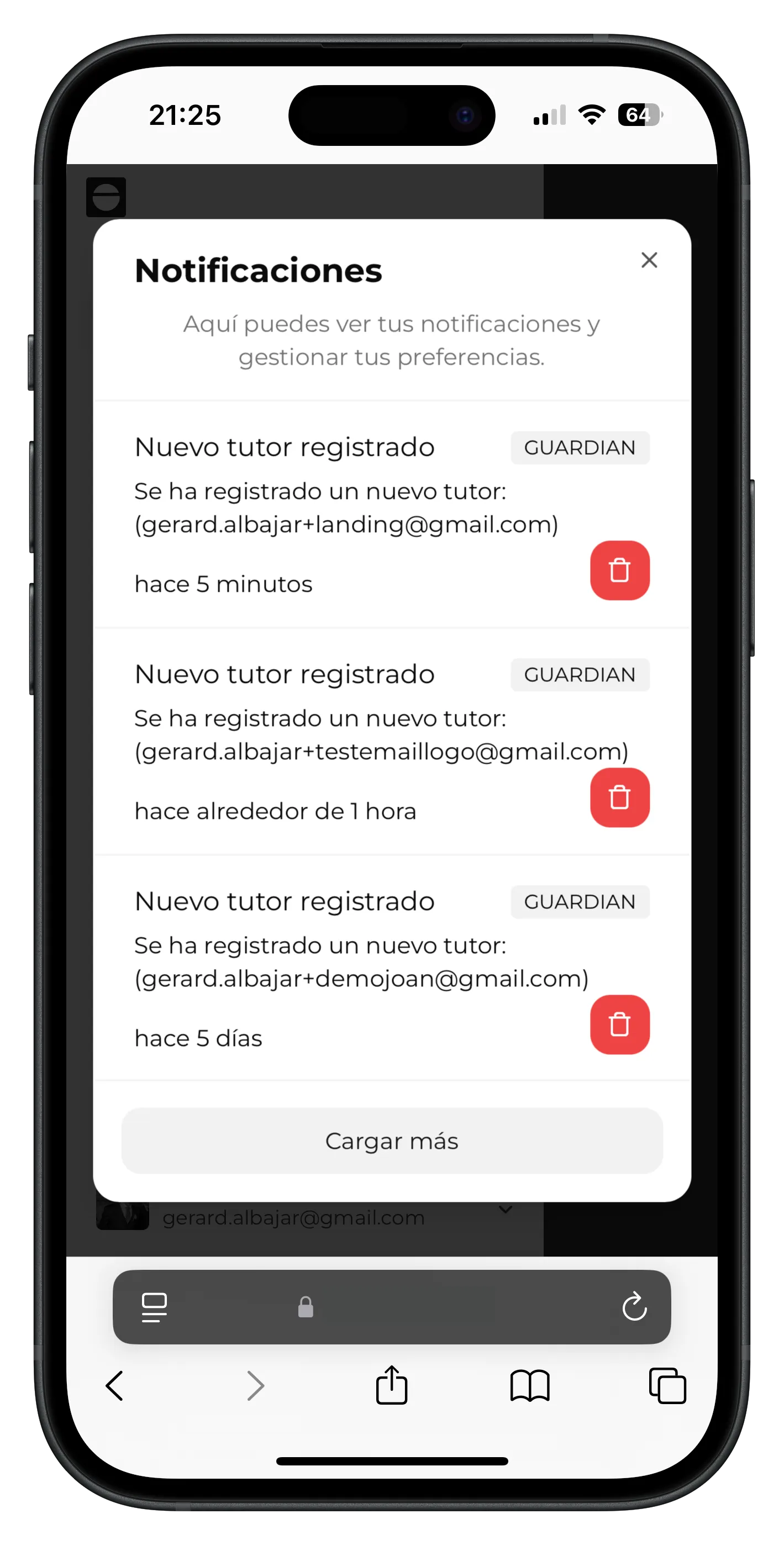Open Safari bookmarks
This screenshot has width=784, height=1545.
pos(530,1385)
